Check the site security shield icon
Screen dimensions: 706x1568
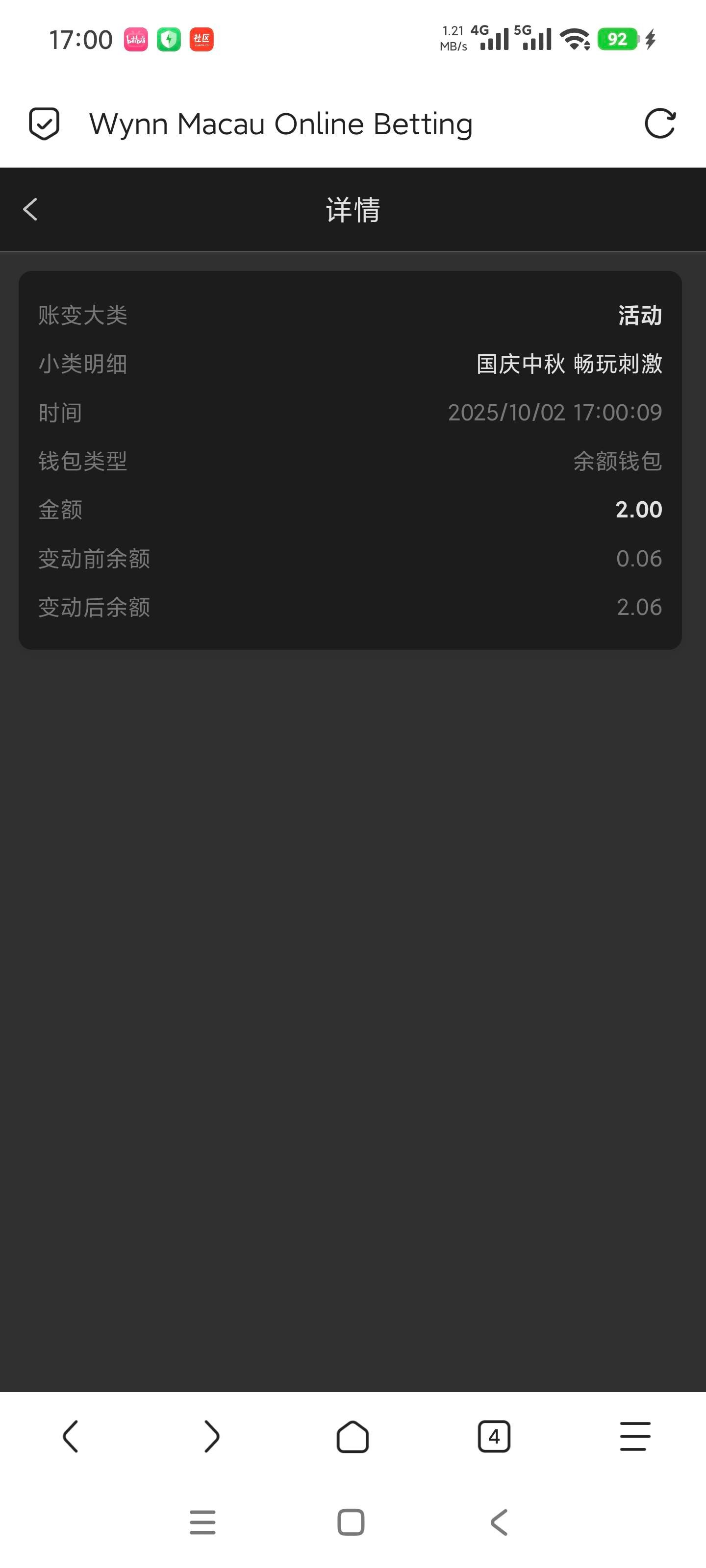(45, 124)
